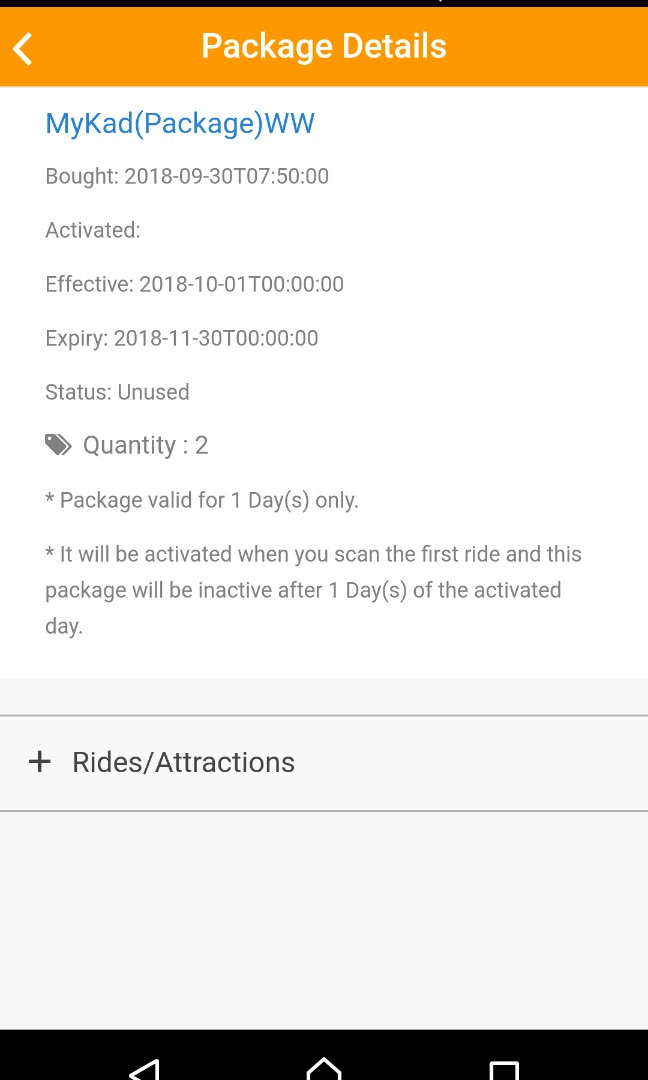648x1080 pixels.
Task: Tap the system back button
Action: click(x=145, y=1068)
